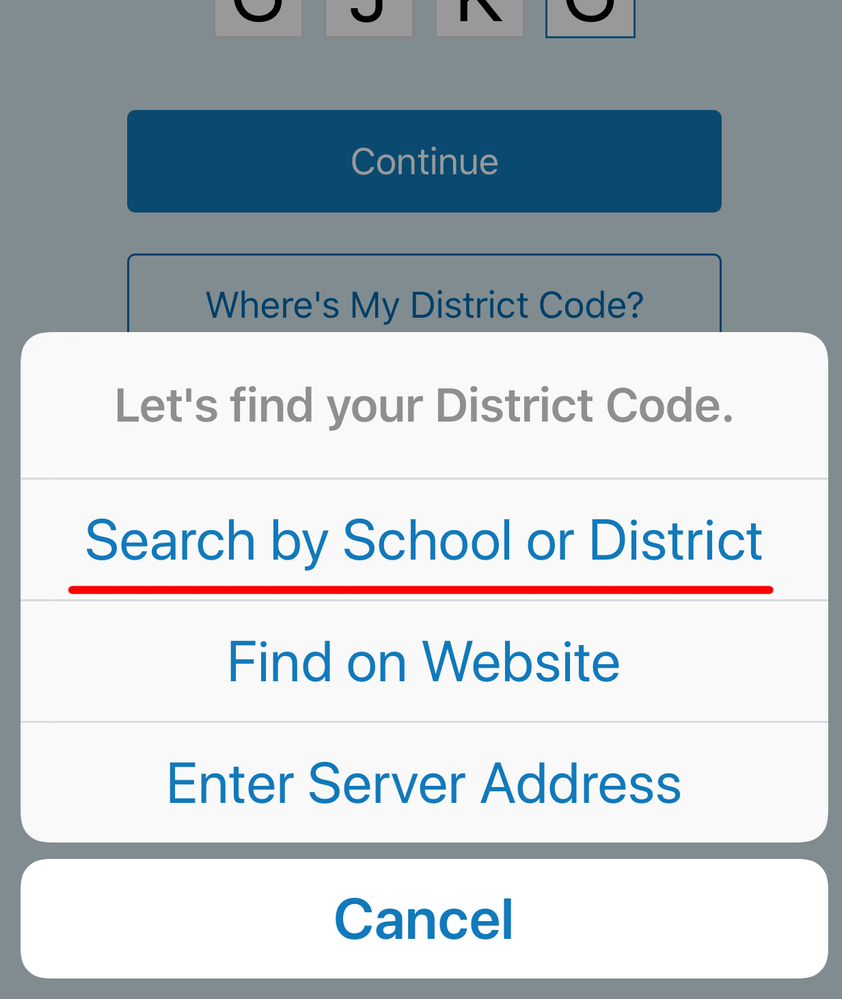Viewport: 842px width, 999px height.
Task: Select Search by School or District
Action: click(424, 540)
